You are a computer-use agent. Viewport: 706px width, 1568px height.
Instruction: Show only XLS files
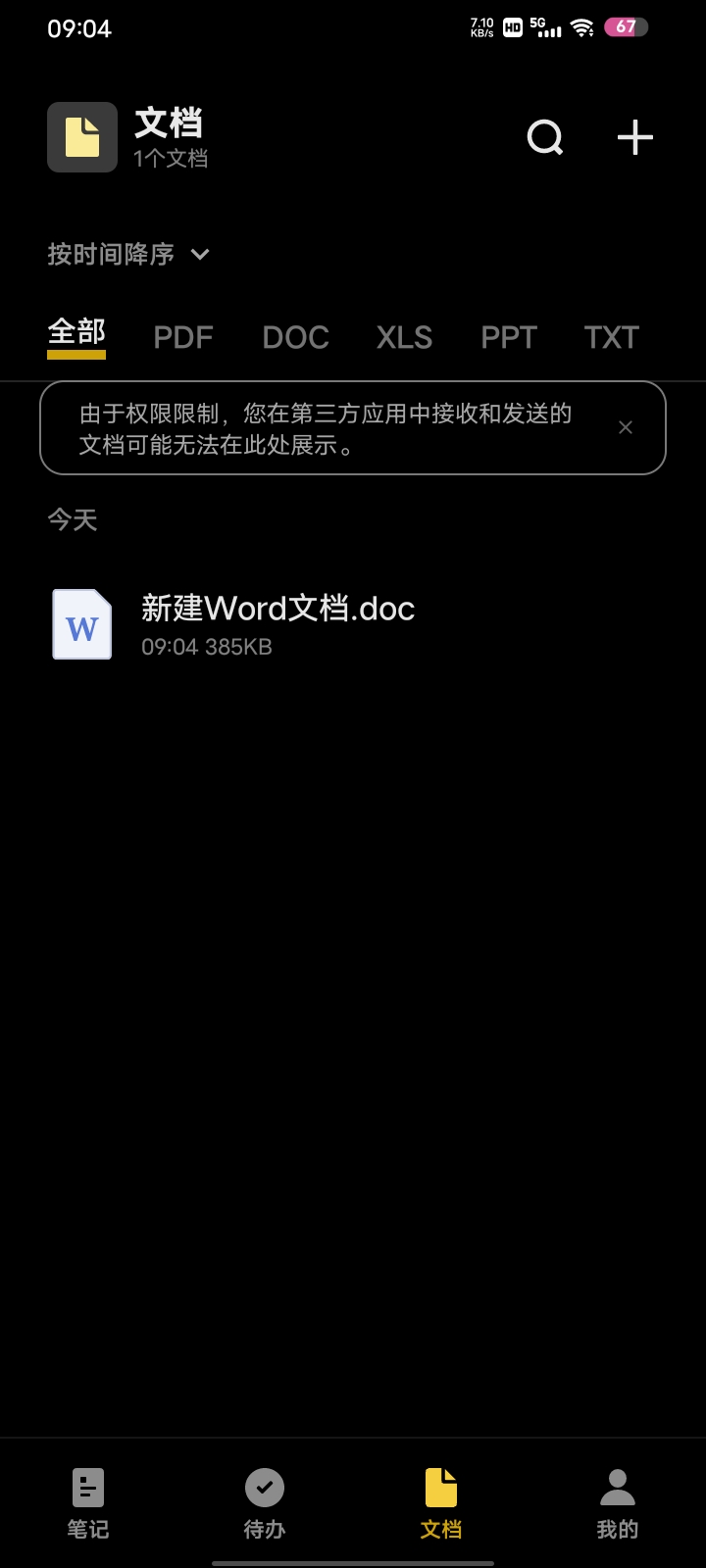point(404,338)
